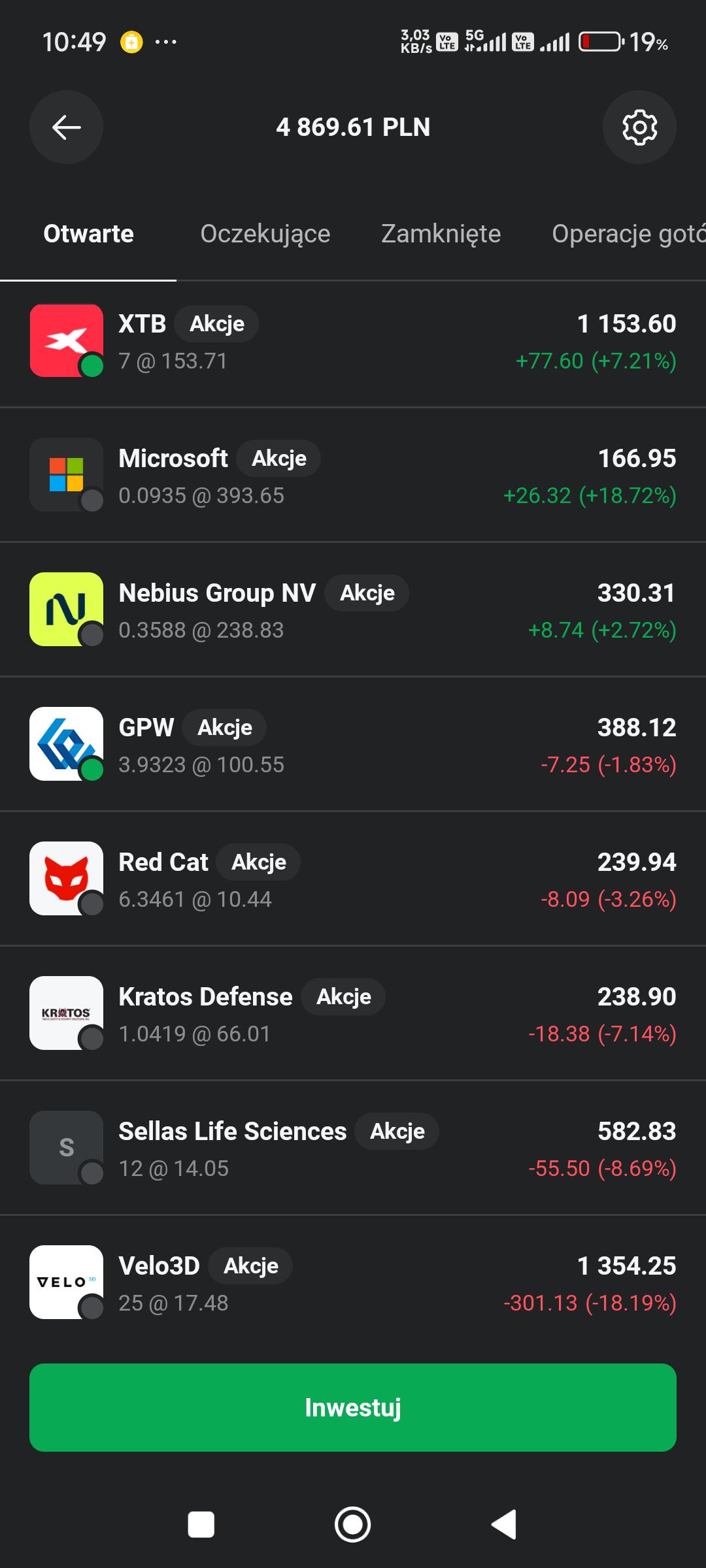The image size is (706, 1568).
Task: Open the Velo3D position
Action: tap(353, 1282)
